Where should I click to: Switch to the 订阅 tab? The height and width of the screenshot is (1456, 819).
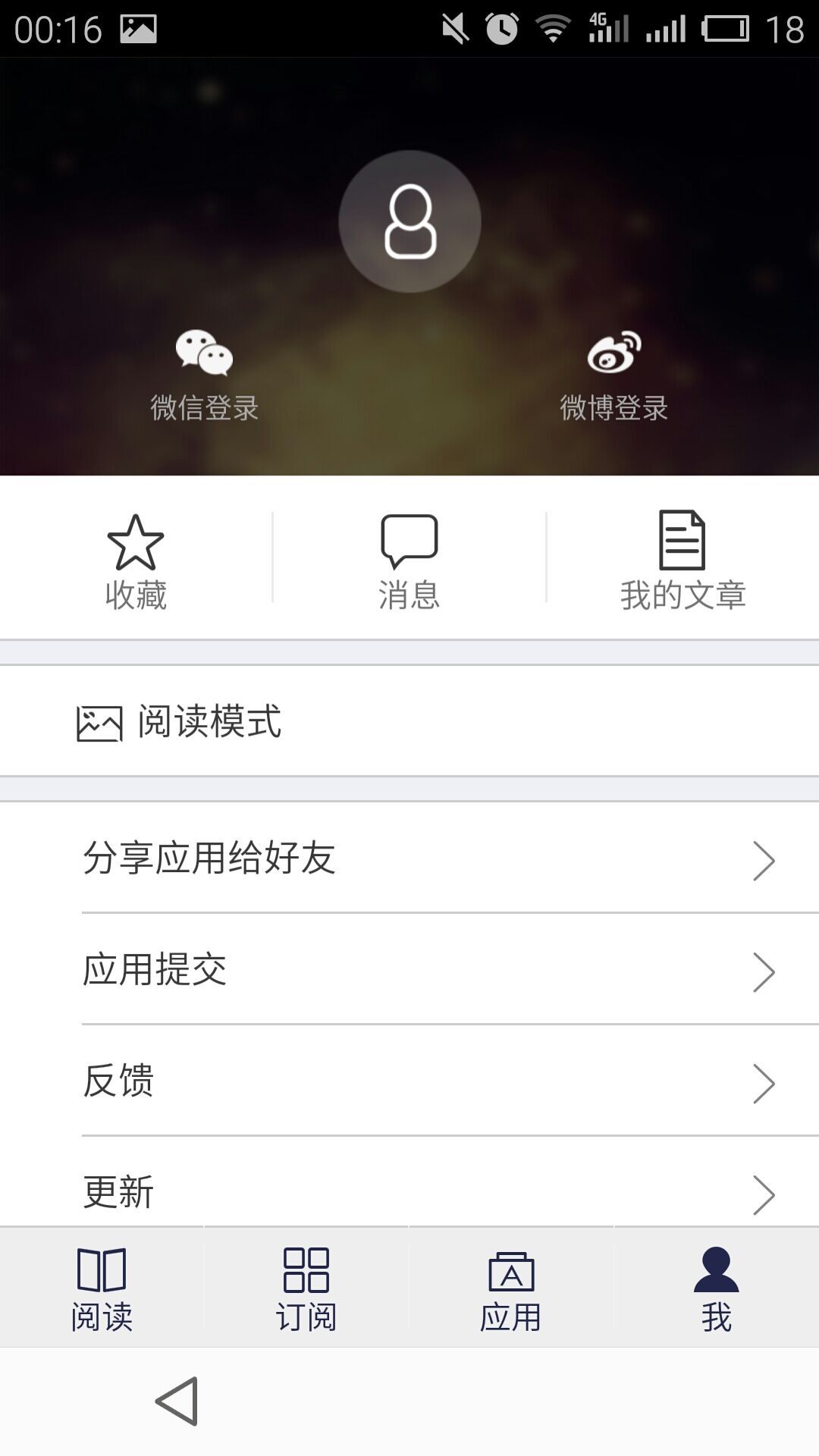[306, 1288]
